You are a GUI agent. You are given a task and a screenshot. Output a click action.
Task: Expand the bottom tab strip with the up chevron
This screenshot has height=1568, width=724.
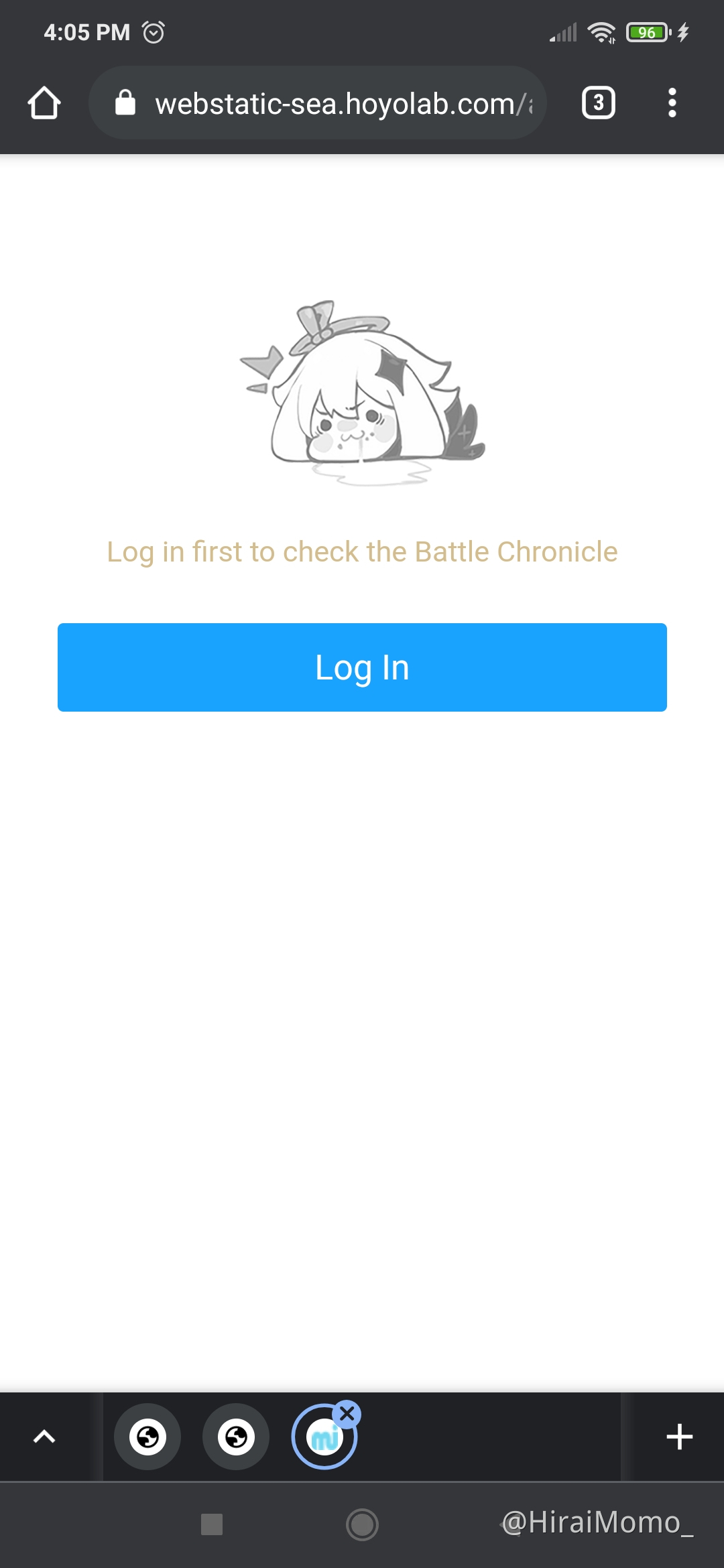coord(44,1436)
